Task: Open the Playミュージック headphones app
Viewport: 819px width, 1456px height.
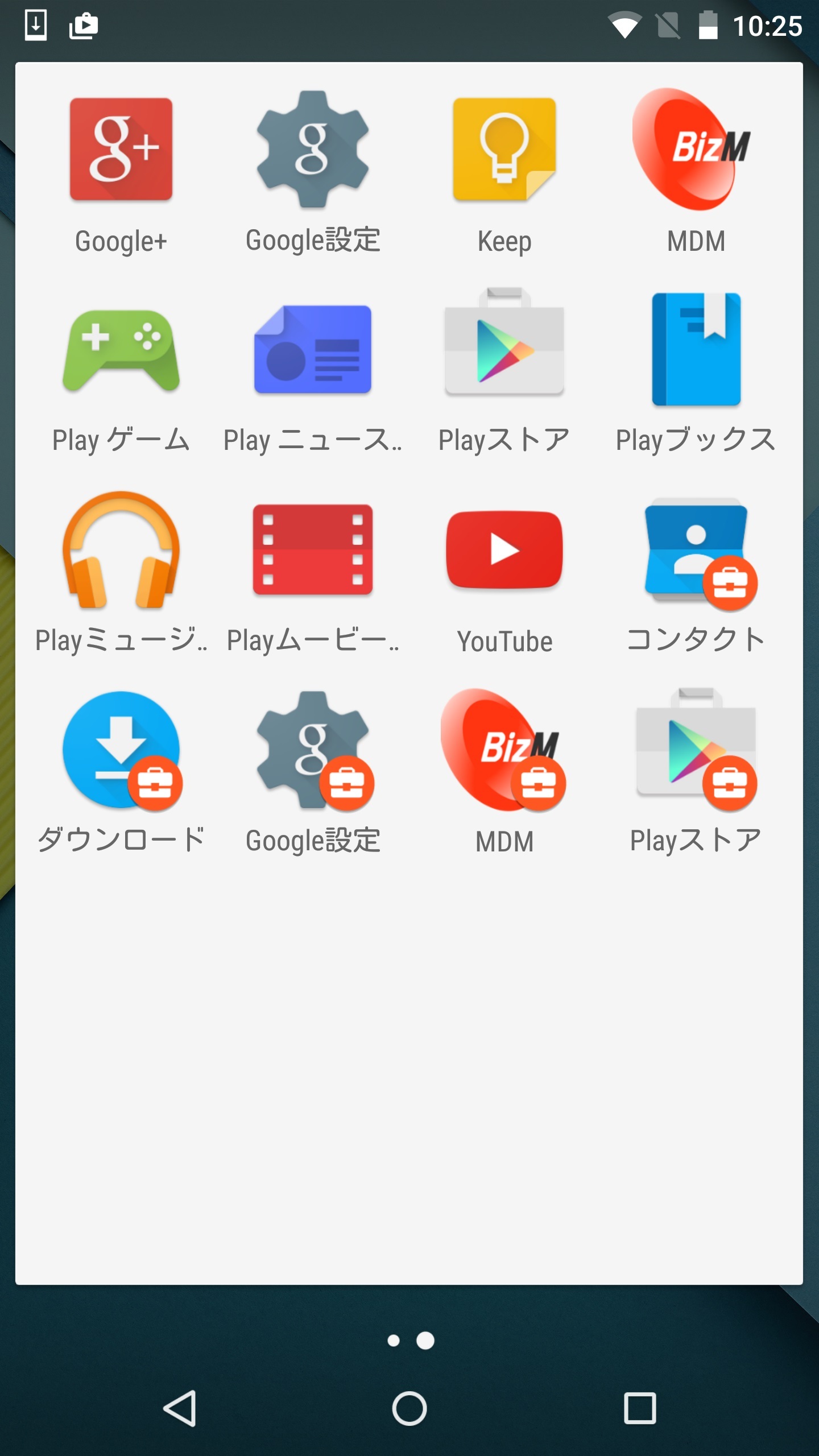Action: click(121, 551)
